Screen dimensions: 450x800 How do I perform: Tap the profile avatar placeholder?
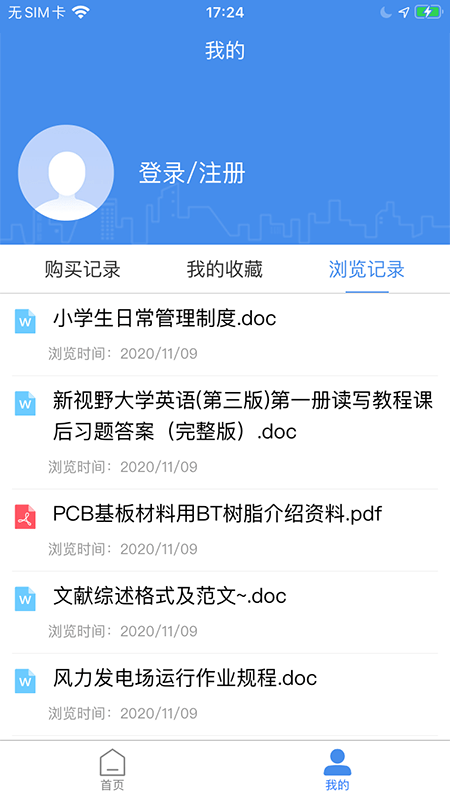click(66, 173)
